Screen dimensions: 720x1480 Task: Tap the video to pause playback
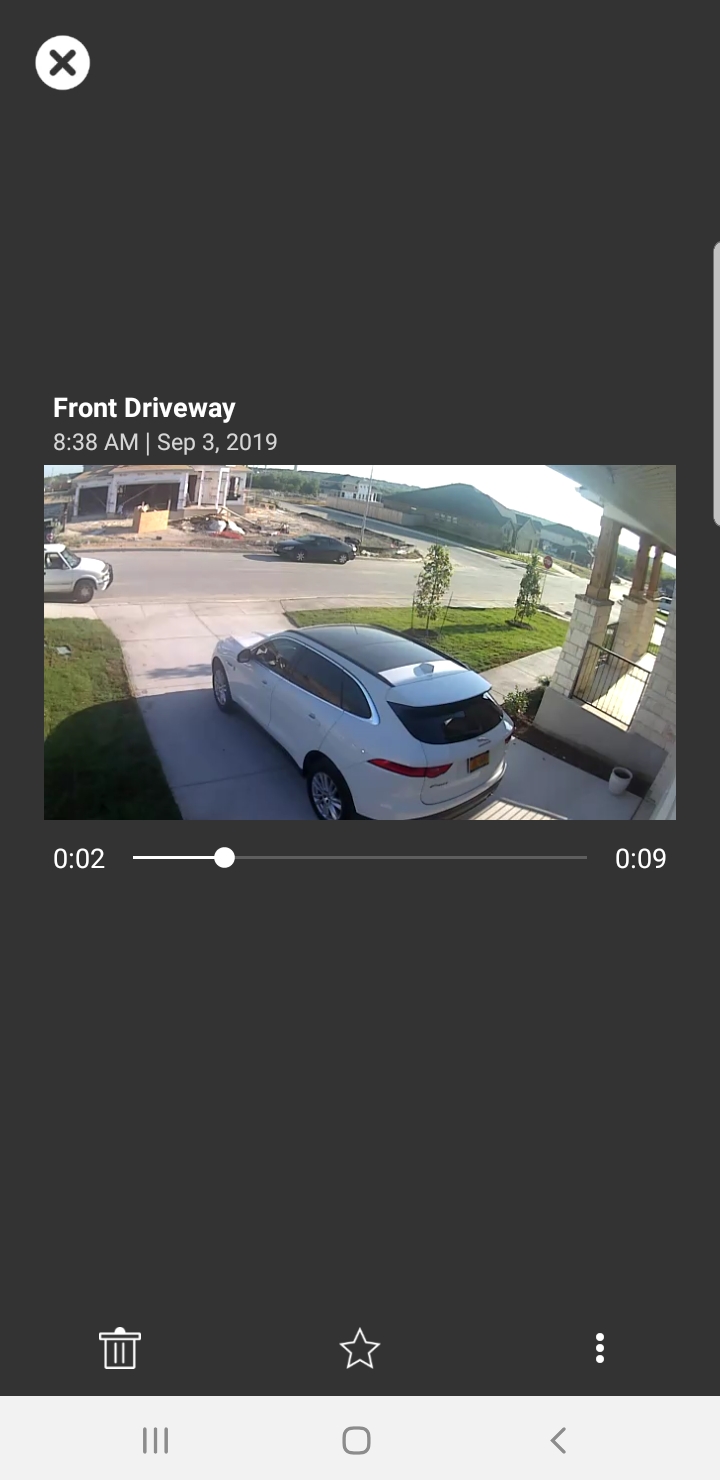pos(360,642)
